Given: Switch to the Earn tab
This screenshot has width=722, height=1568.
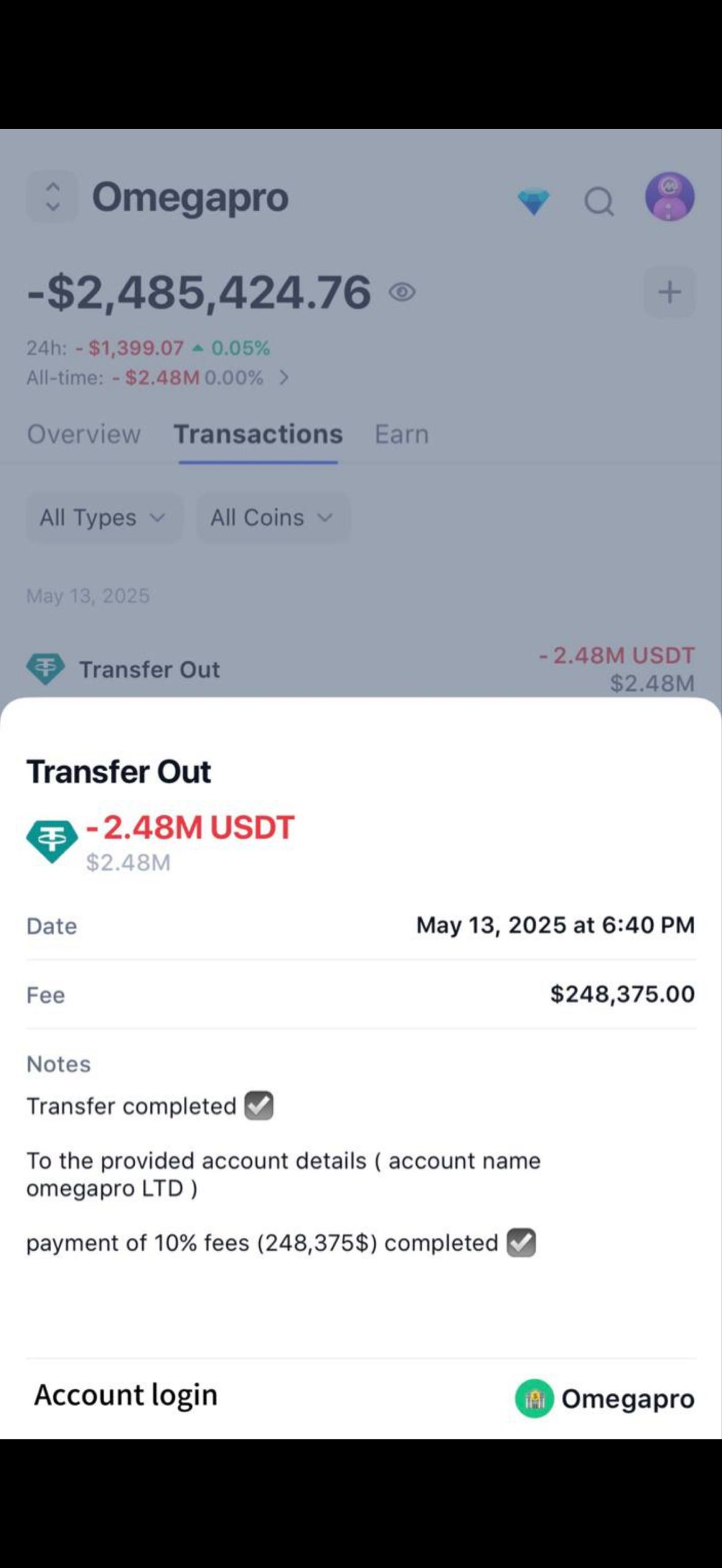Looking at the screenshot, I should (401, 434).
